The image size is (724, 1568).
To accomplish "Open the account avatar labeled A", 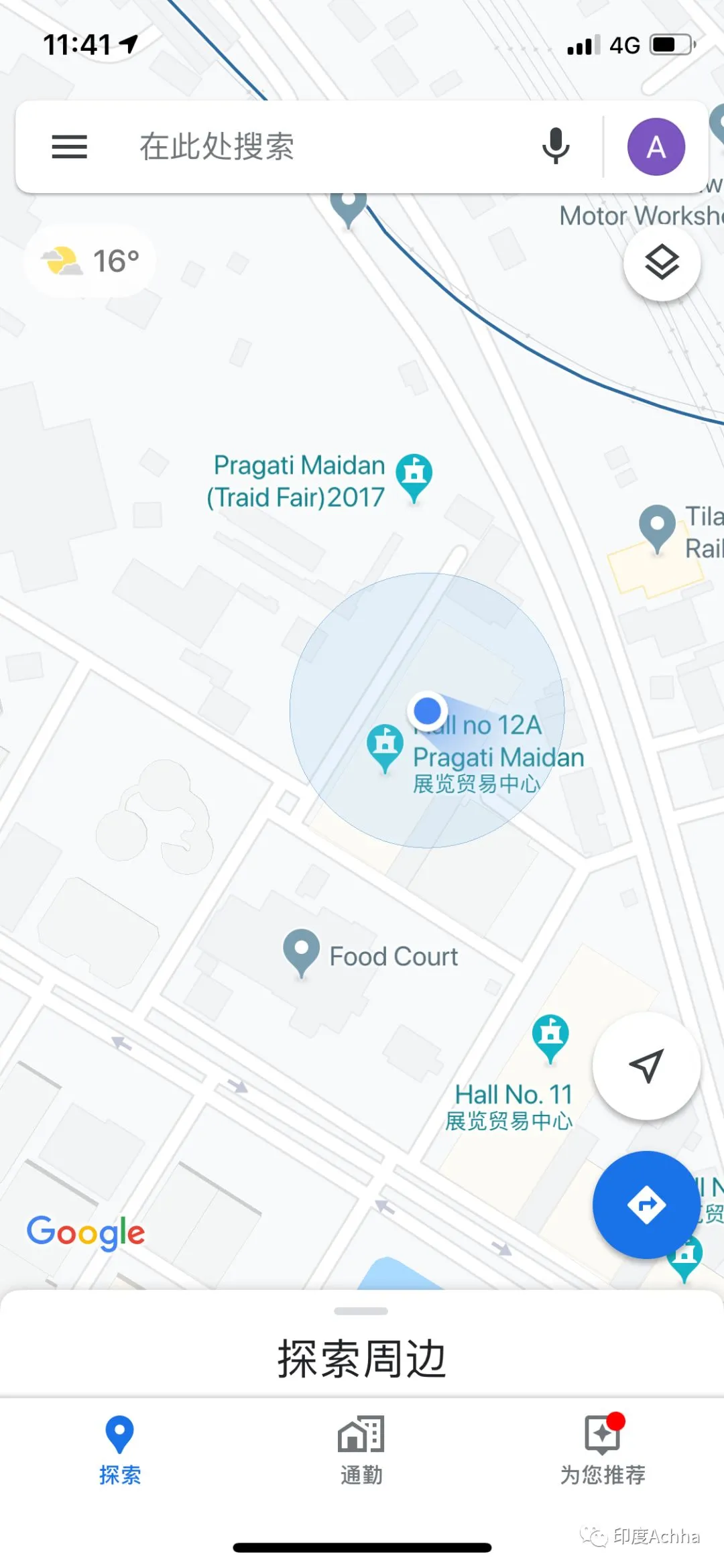I will coord(656,147).
